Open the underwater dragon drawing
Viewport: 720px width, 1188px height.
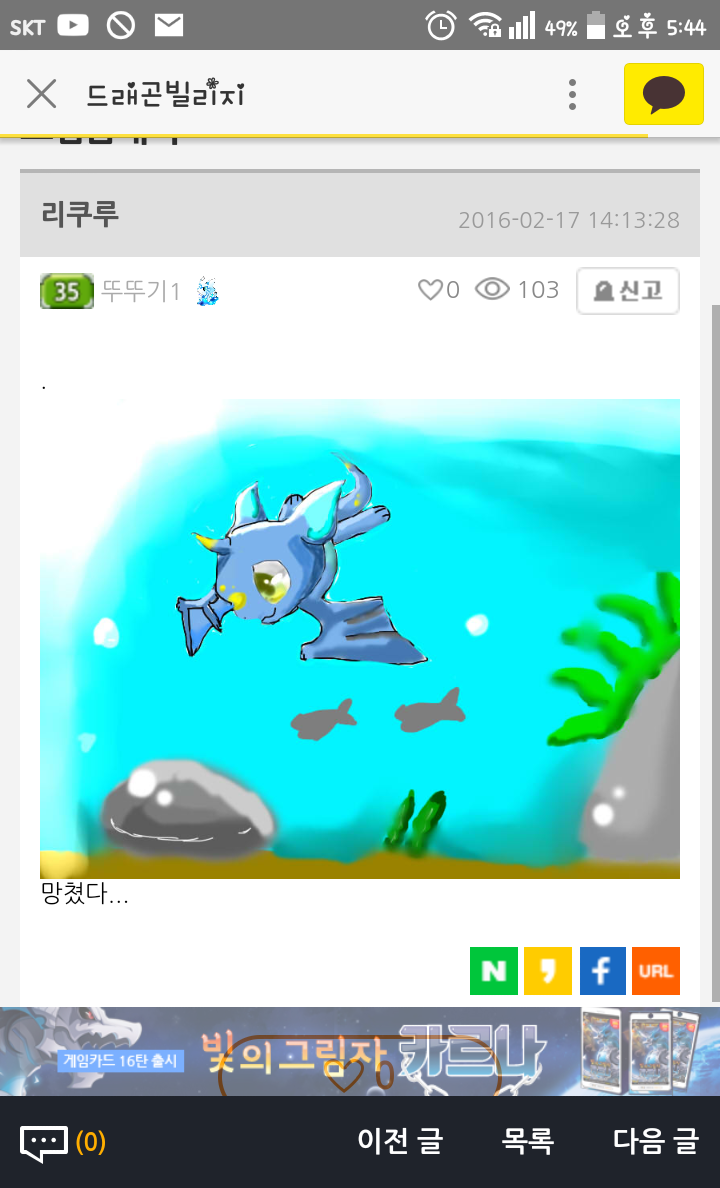(x=360, y=638)
